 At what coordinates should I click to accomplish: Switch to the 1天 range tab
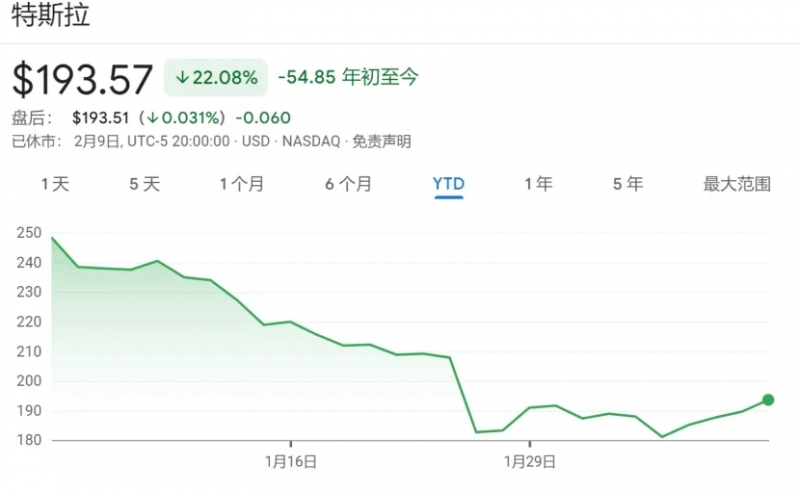point(55,184)
